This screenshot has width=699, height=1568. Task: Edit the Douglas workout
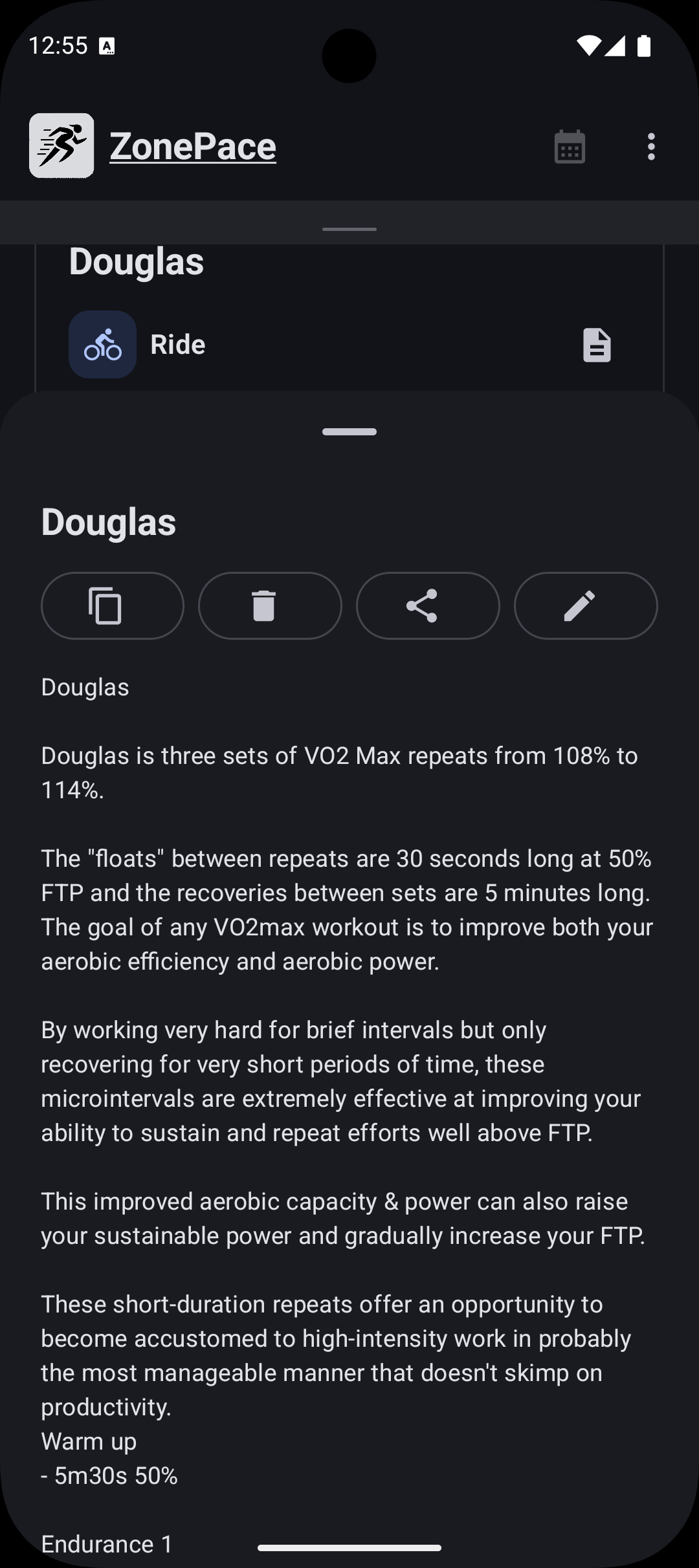tap(586, 605)
